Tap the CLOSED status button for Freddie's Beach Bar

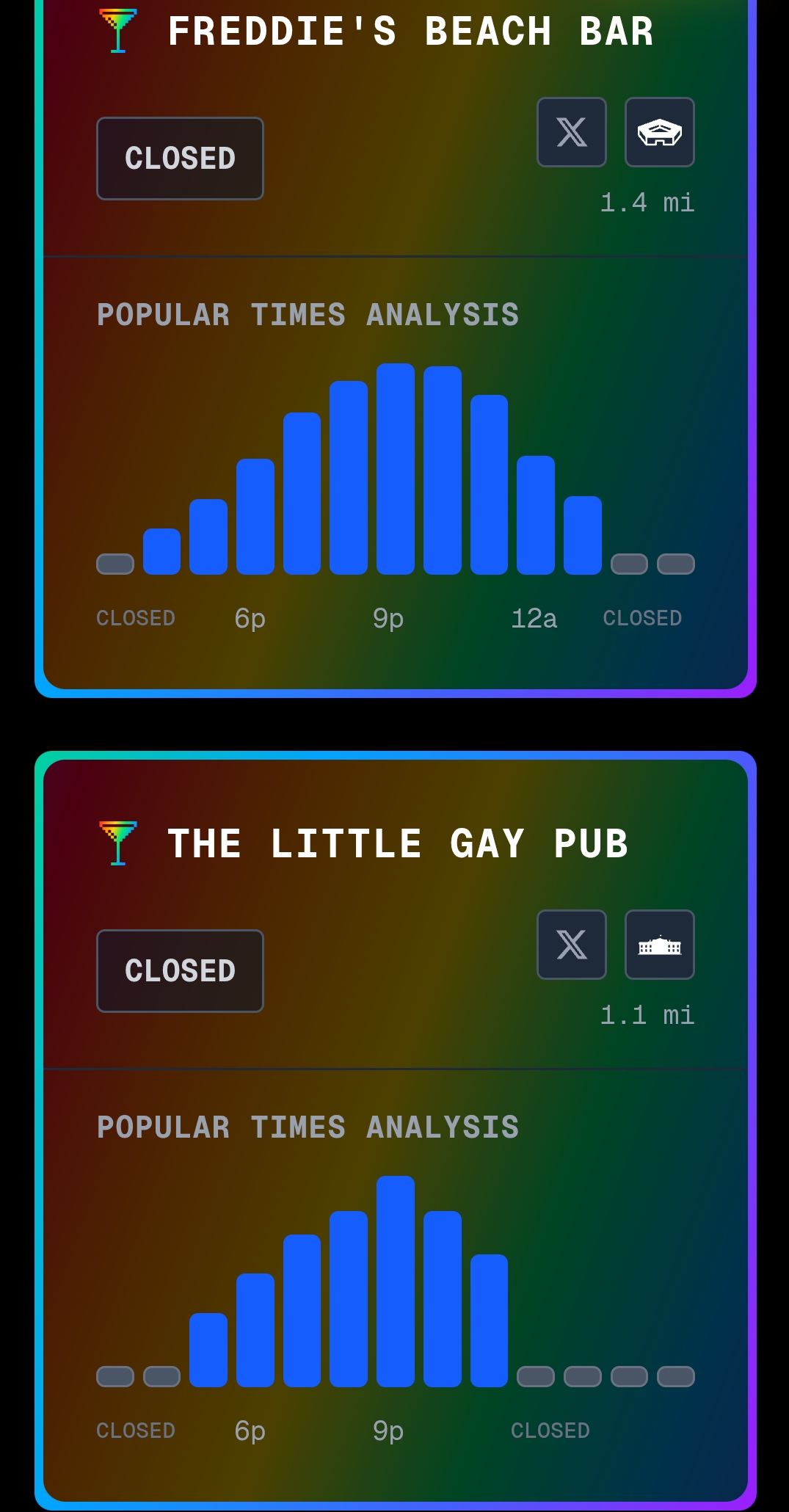[180, 159]
